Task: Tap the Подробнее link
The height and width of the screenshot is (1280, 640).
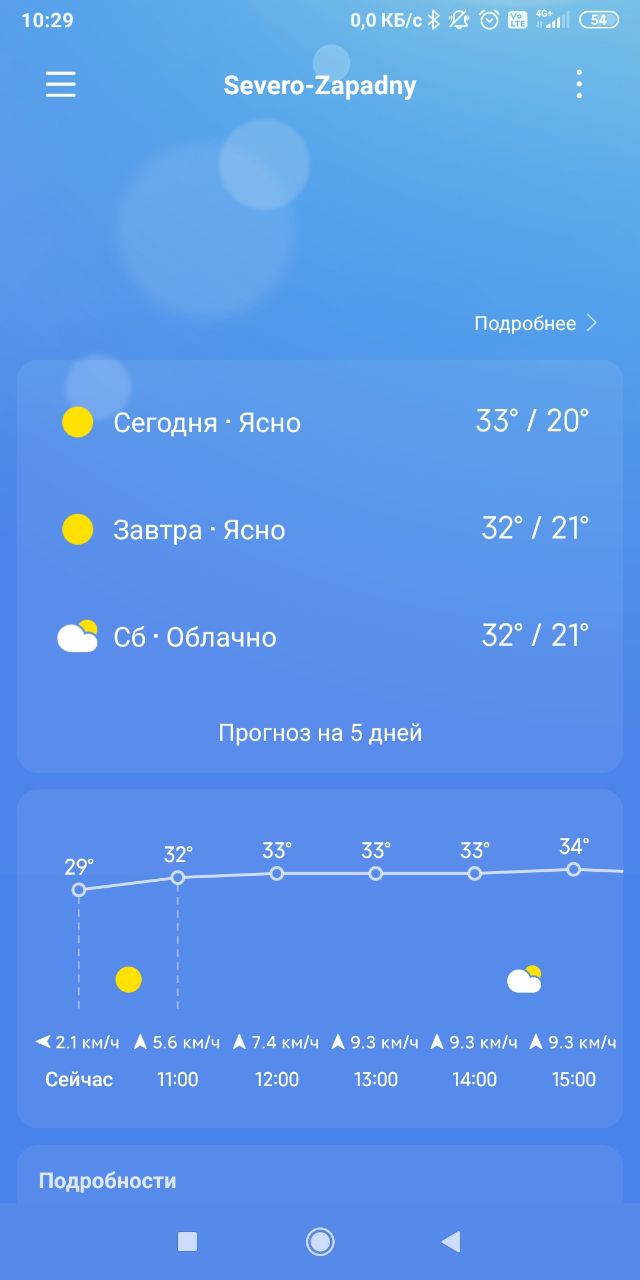Action: click(x=536, y=323)
